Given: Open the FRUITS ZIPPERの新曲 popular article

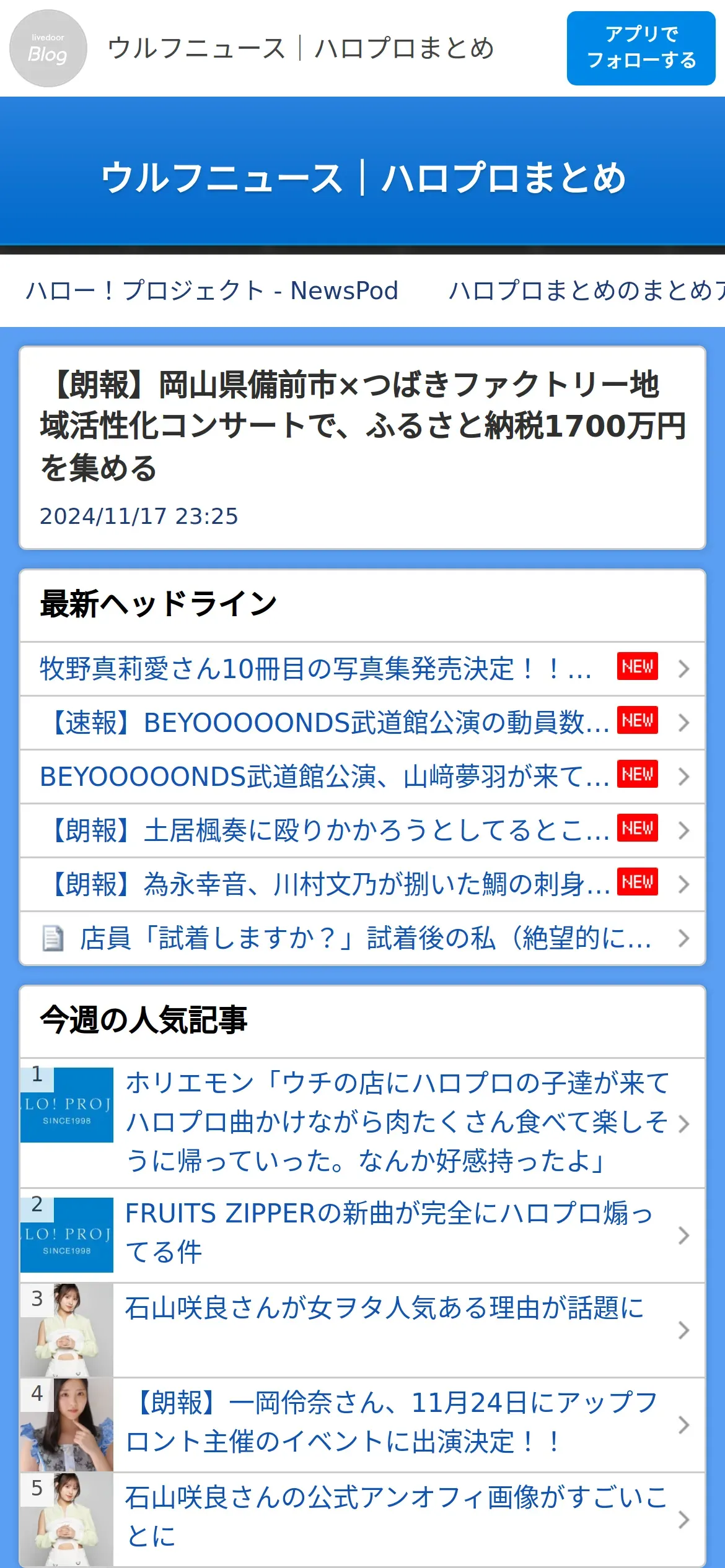Looking at the screenshot, I should coord(362,1235).
